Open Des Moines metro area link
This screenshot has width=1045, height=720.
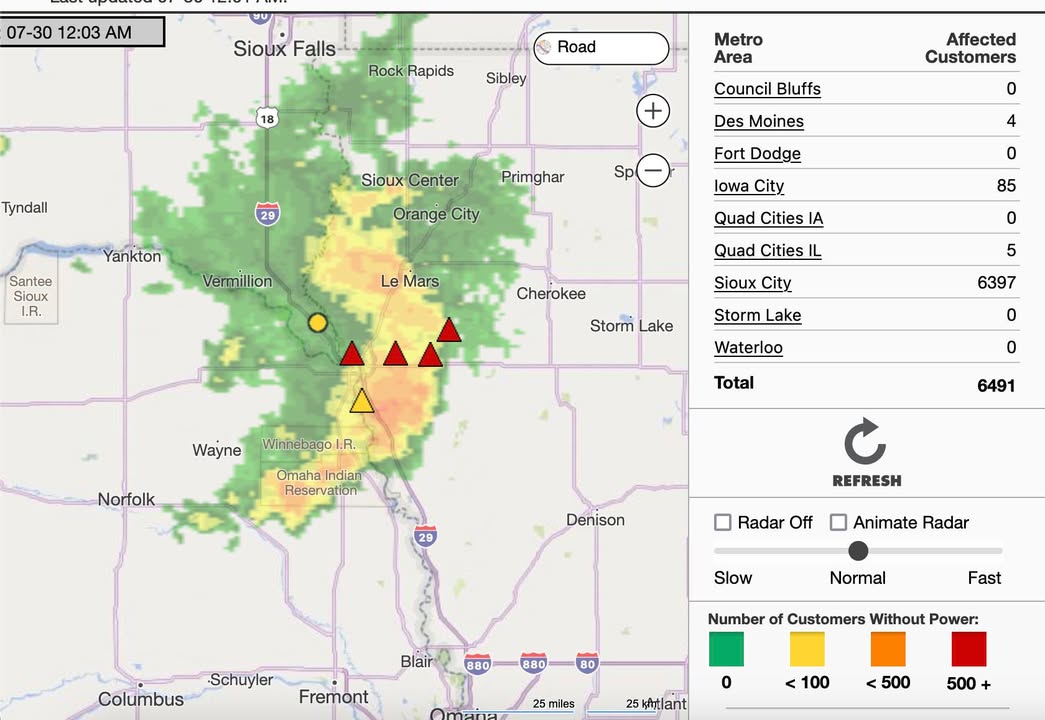pos(758,121)
